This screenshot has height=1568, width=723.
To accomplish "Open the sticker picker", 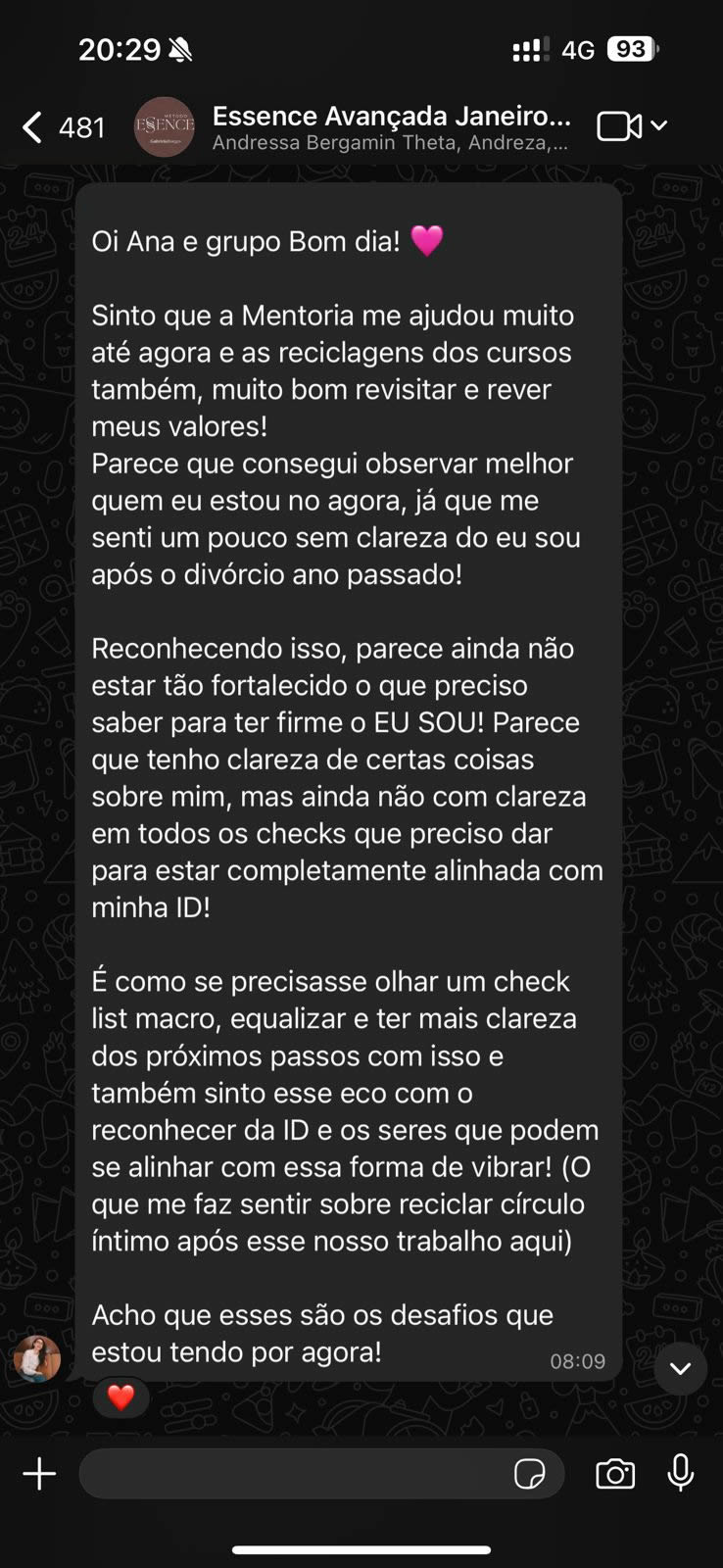I will click(530, 1474).
